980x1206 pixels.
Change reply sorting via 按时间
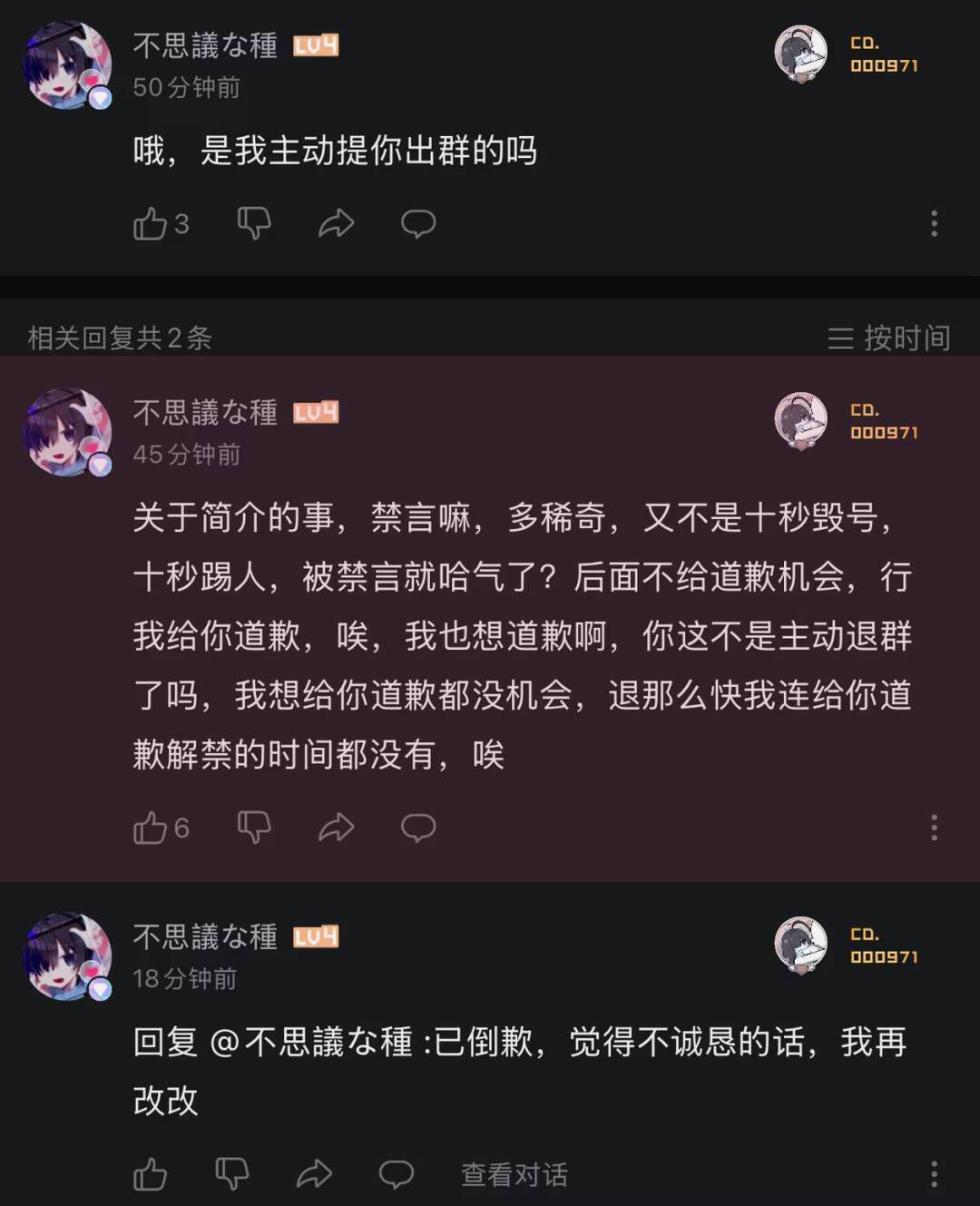tap(889, 338)
